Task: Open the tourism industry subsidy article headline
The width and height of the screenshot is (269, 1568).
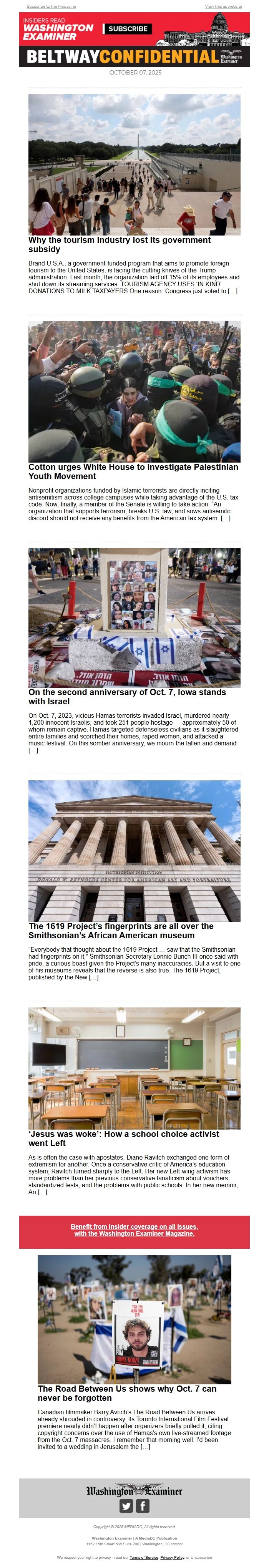Action: point(119,244)
